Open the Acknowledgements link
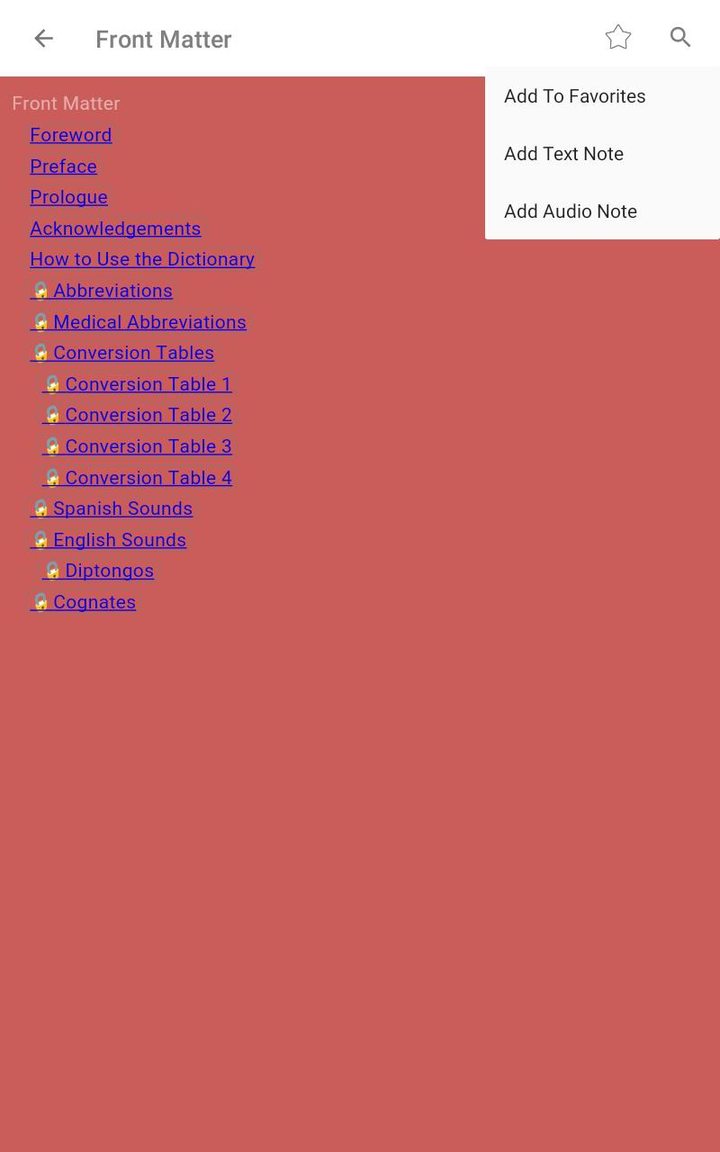720x1152 pixels. pos(115,228)
